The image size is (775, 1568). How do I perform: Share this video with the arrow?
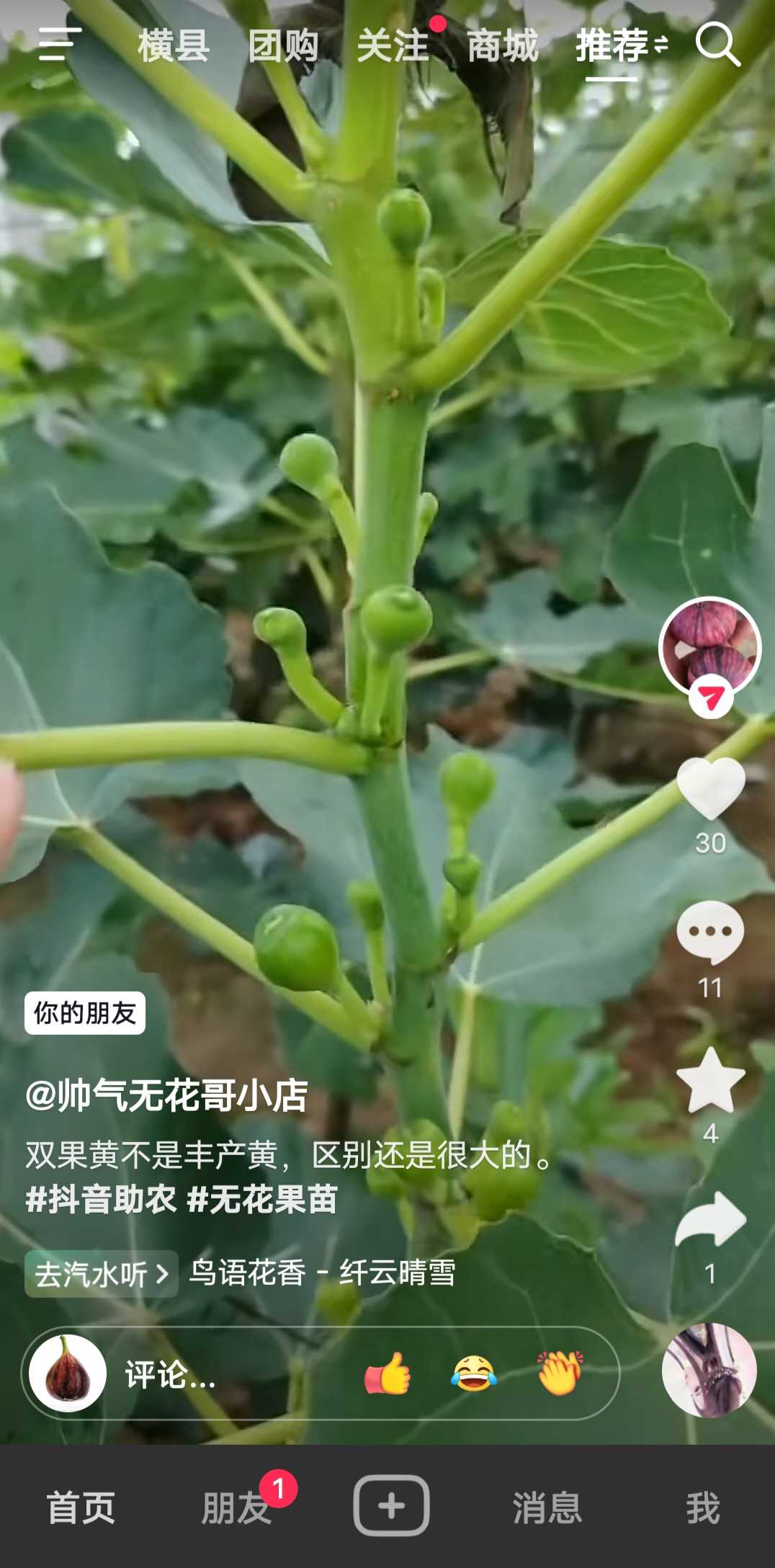pyautogui.click(x=710, y=1219)
